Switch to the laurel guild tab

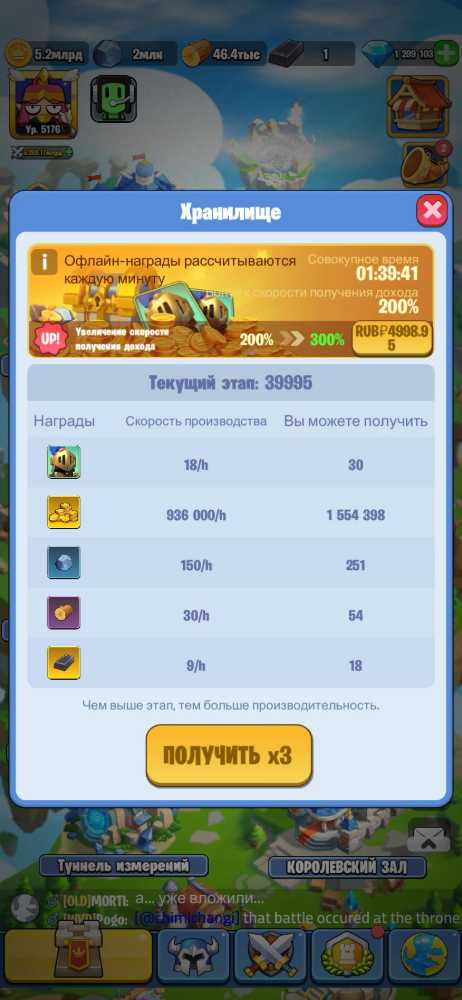pos(347,957)
